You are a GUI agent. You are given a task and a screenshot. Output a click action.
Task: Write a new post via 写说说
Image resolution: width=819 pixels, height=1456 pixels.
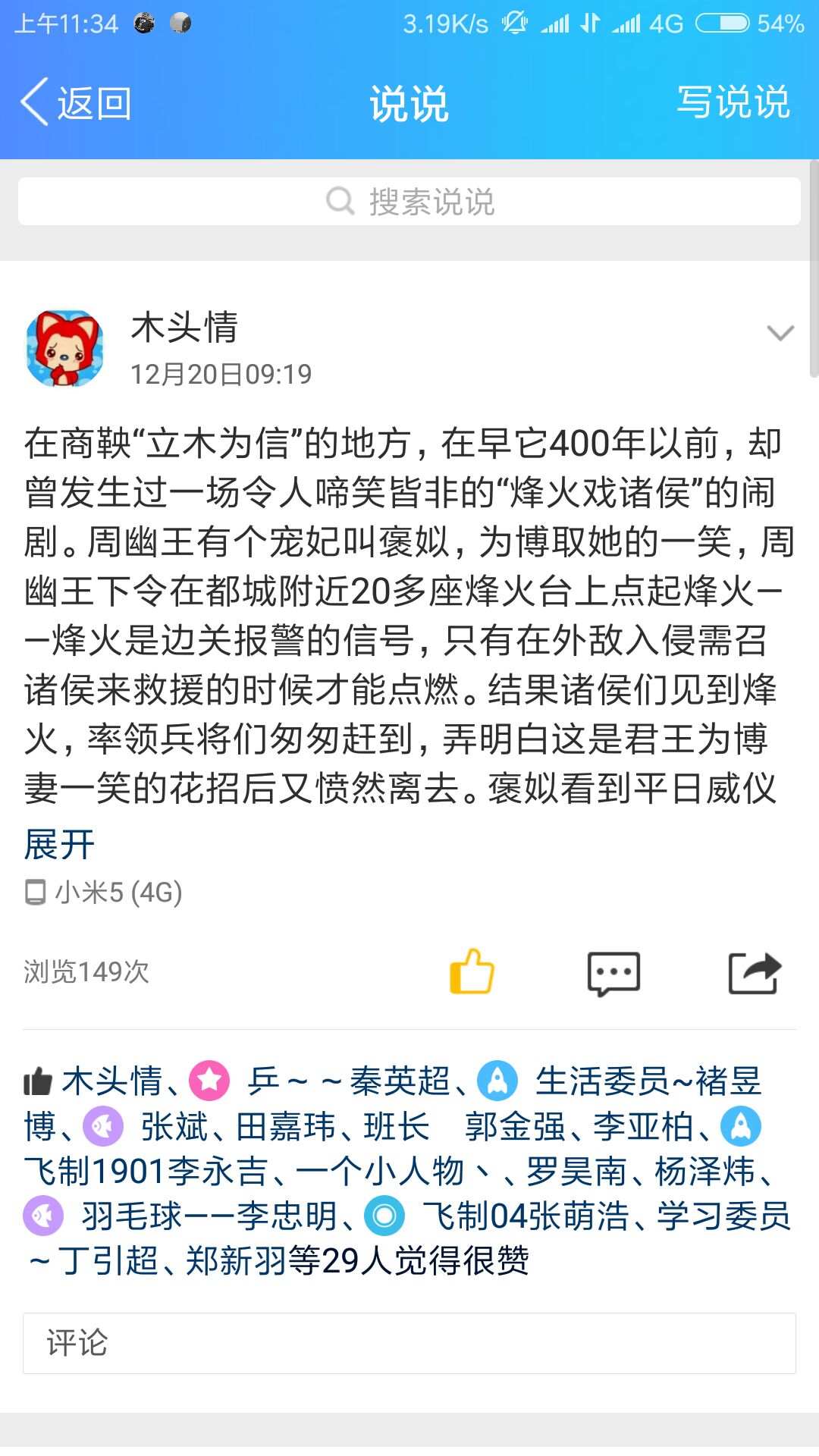(x=733, y=103)
